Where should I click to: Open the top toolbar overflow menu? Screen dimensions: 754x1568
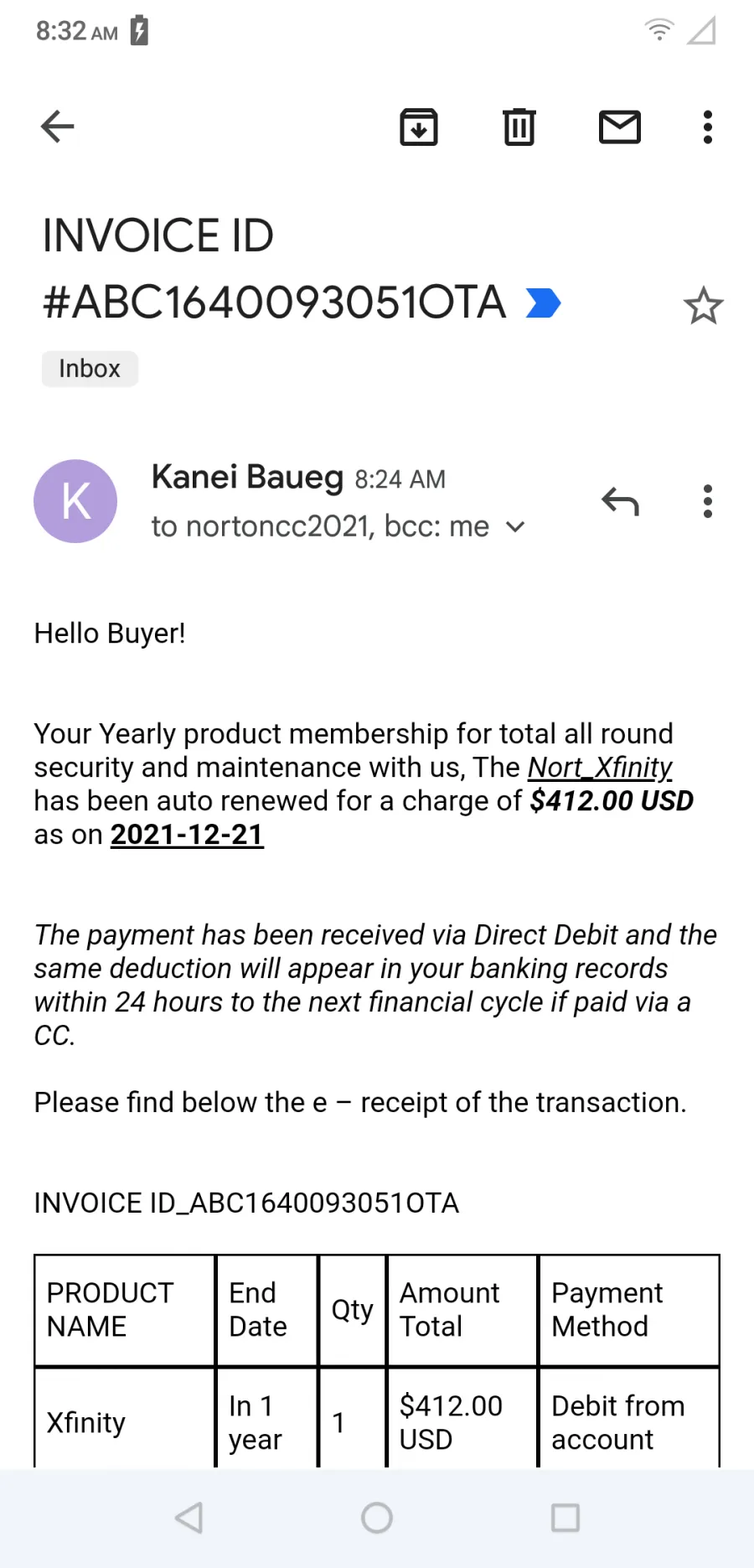tap(708, 127)
